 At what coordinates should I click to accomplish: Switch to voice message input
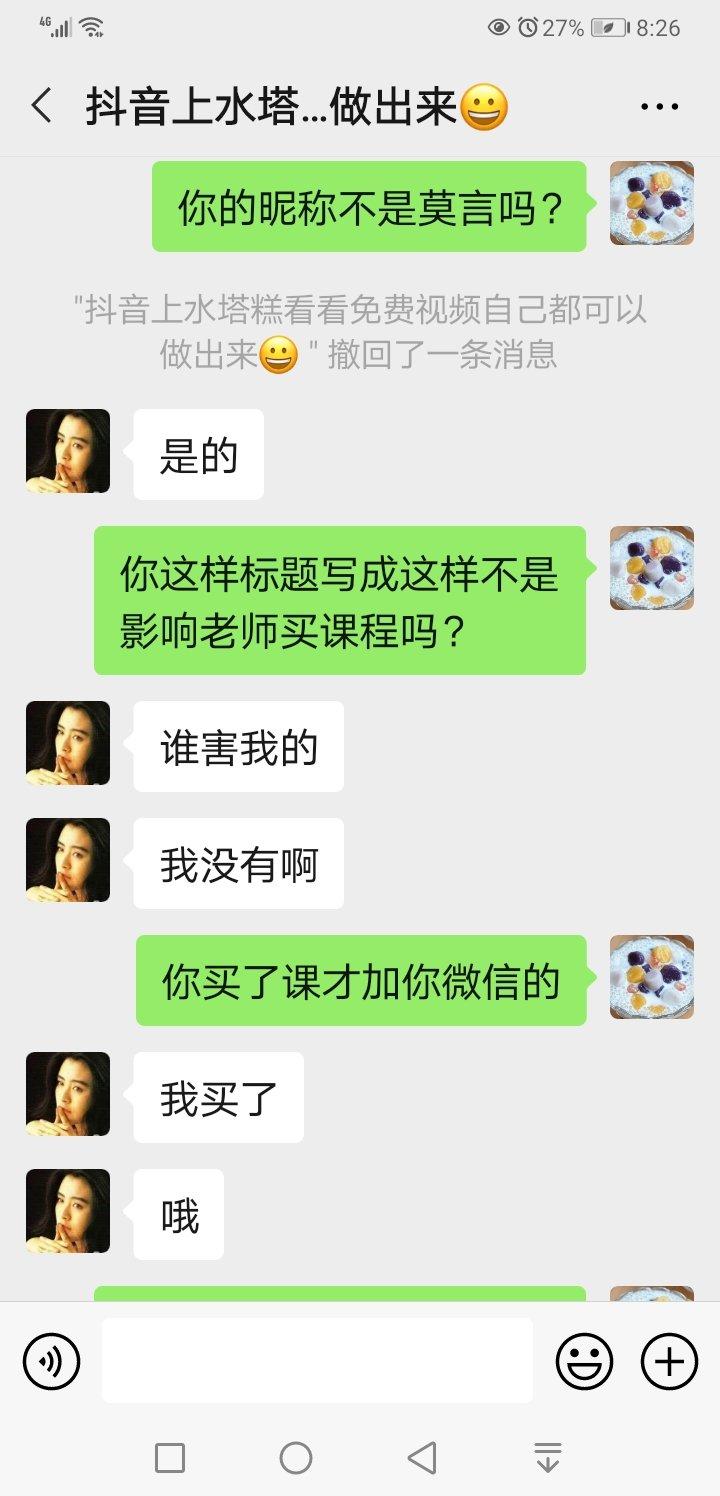click(51, 1361)
